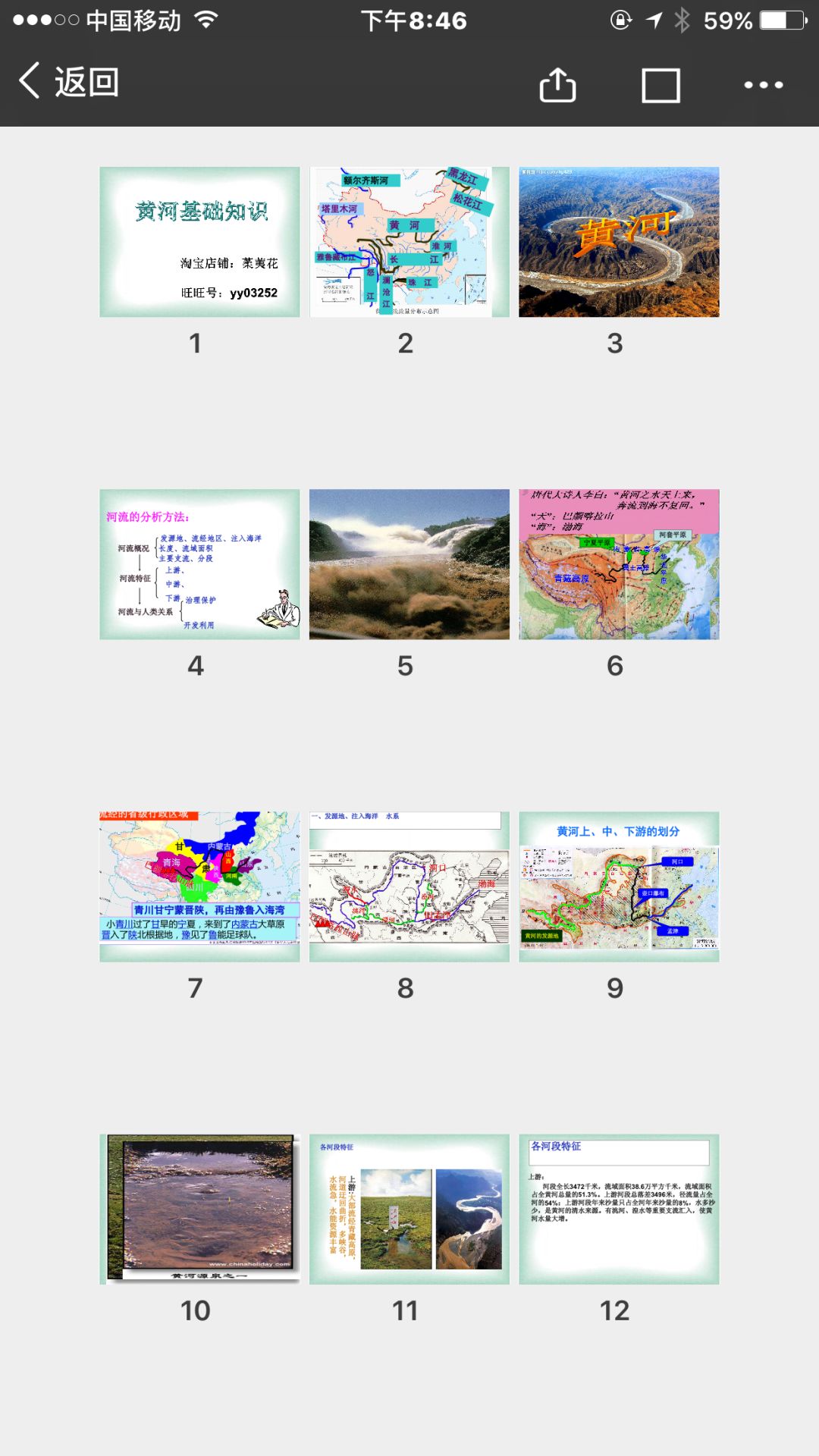Select slide 12 各河段特征 text
Viewport: 819px width, 1456px height.
pos(619,1209)
